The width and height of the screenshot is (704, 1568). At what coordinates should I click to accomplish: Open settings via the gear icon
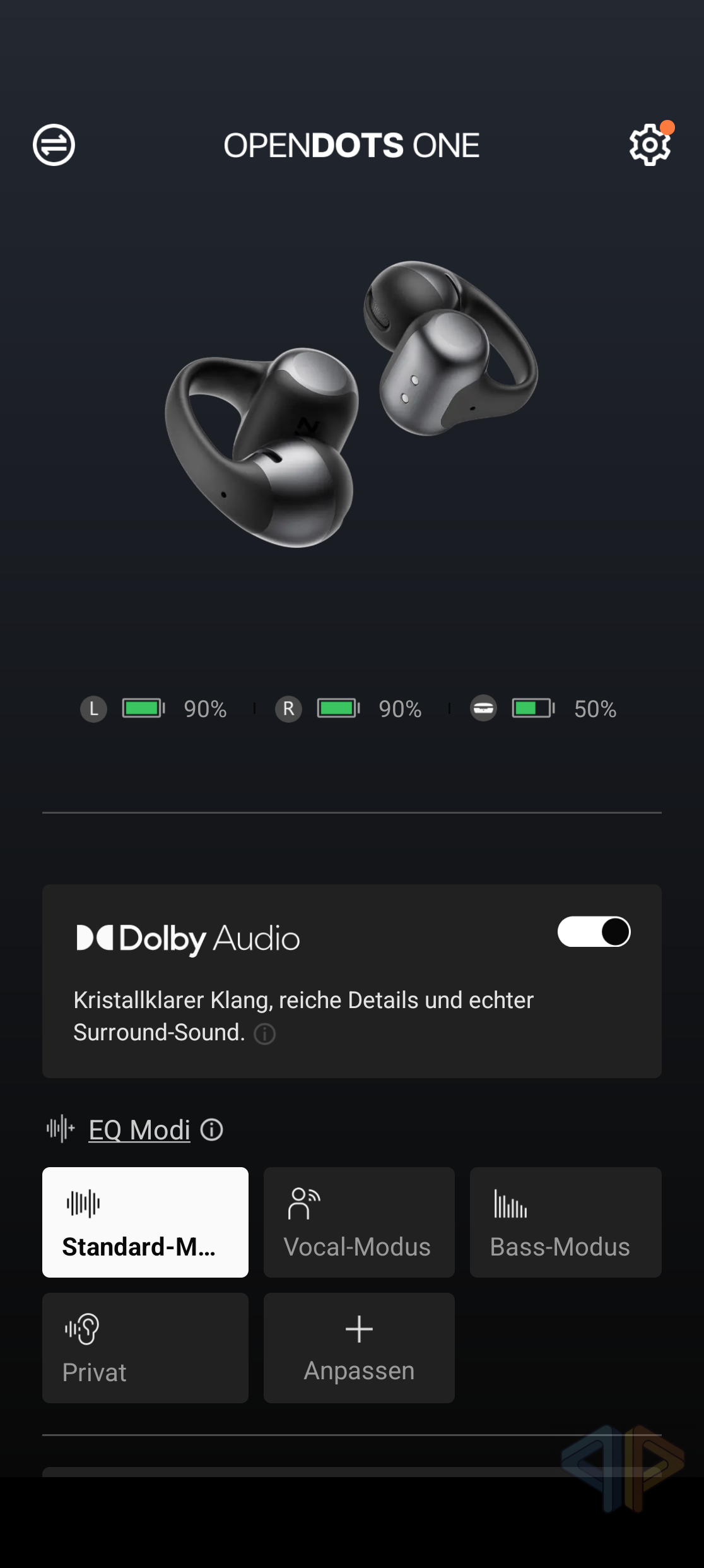point(649,145)
